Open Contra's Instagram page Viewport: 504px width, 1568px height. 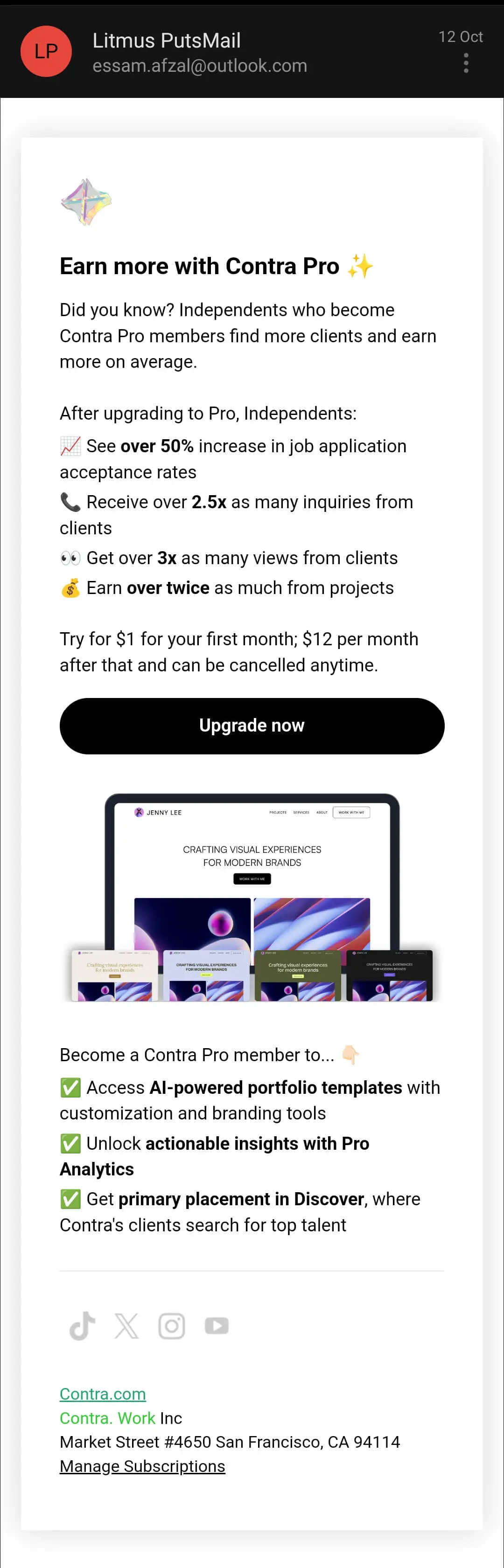[x=172, y=1326]
